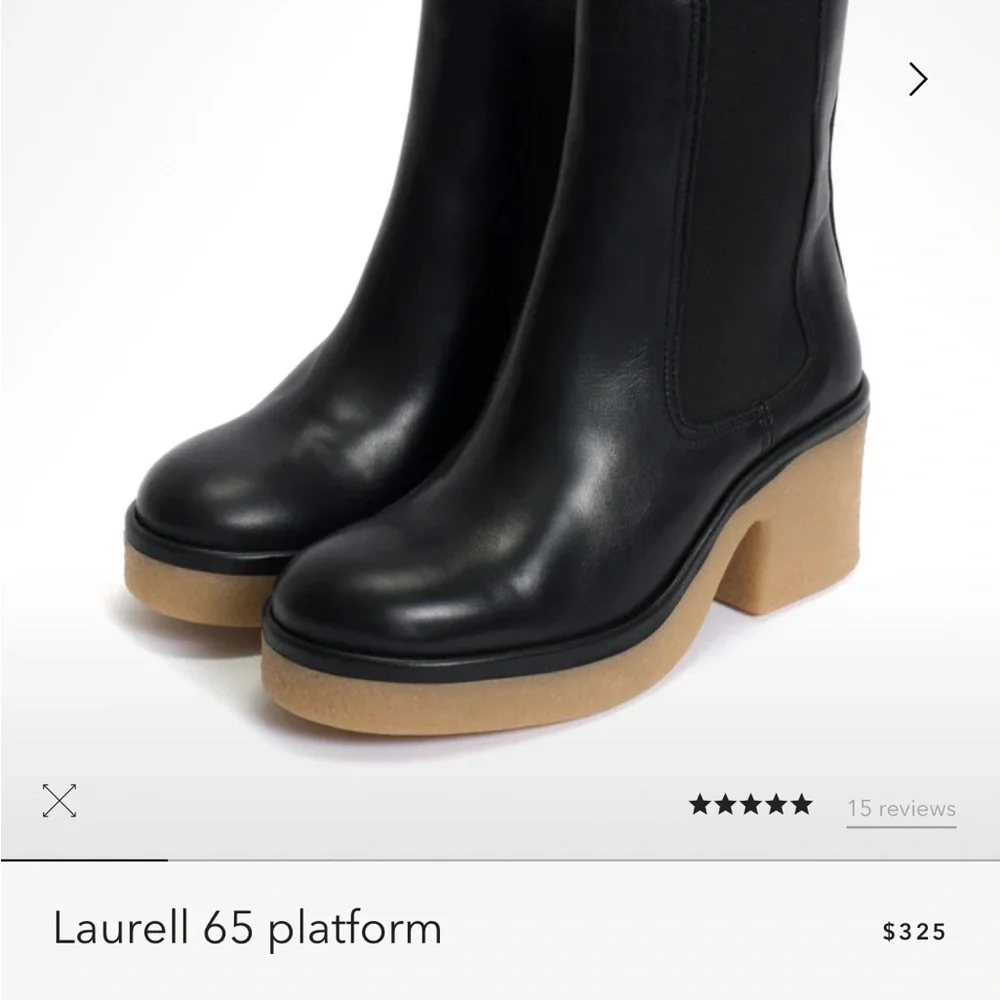Open the 15 reviews link
The height and width of the screenshot is (1000, 1000).
pos(901,808)
